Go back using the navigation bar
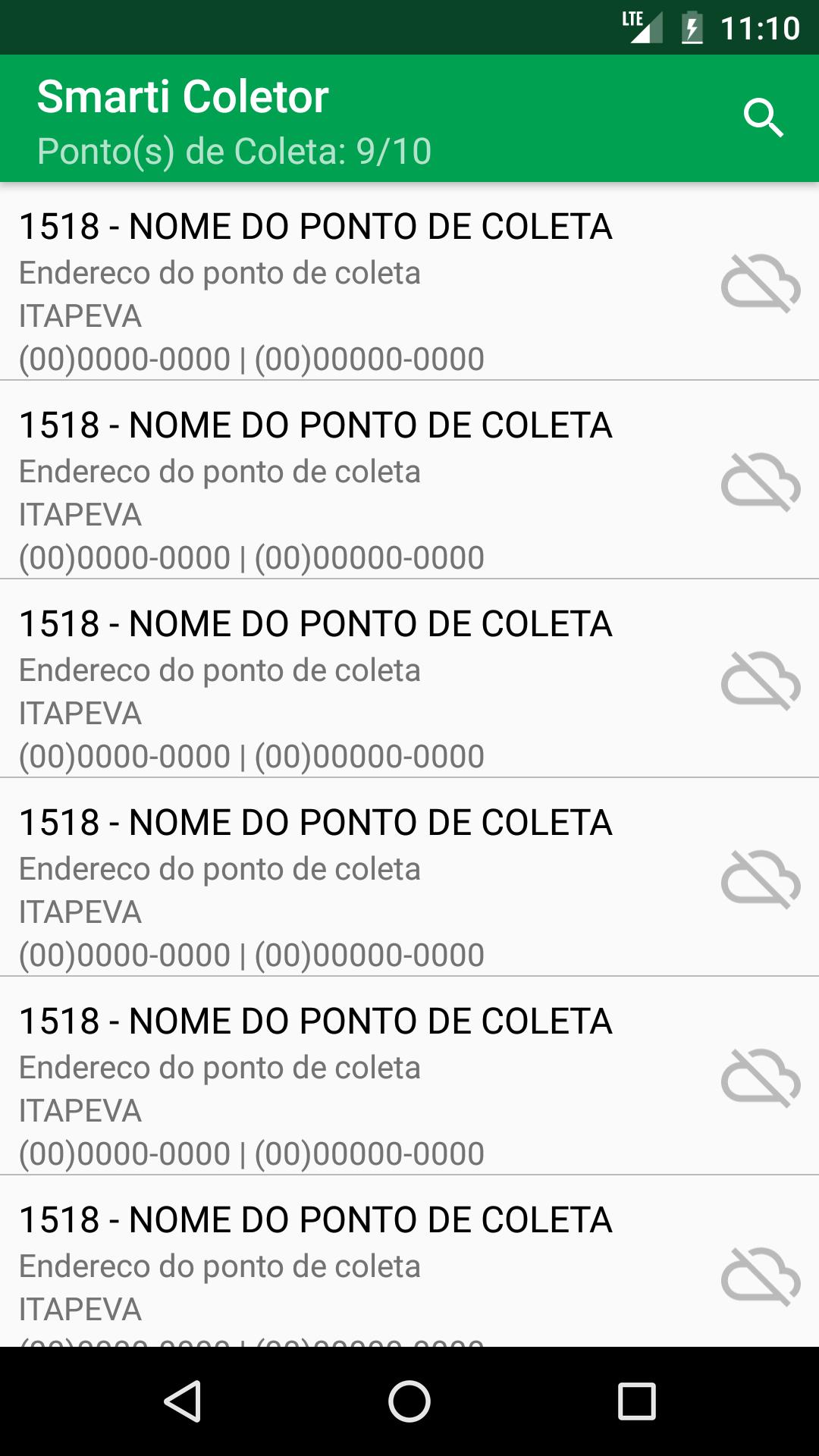 [x=183, y=1401]
